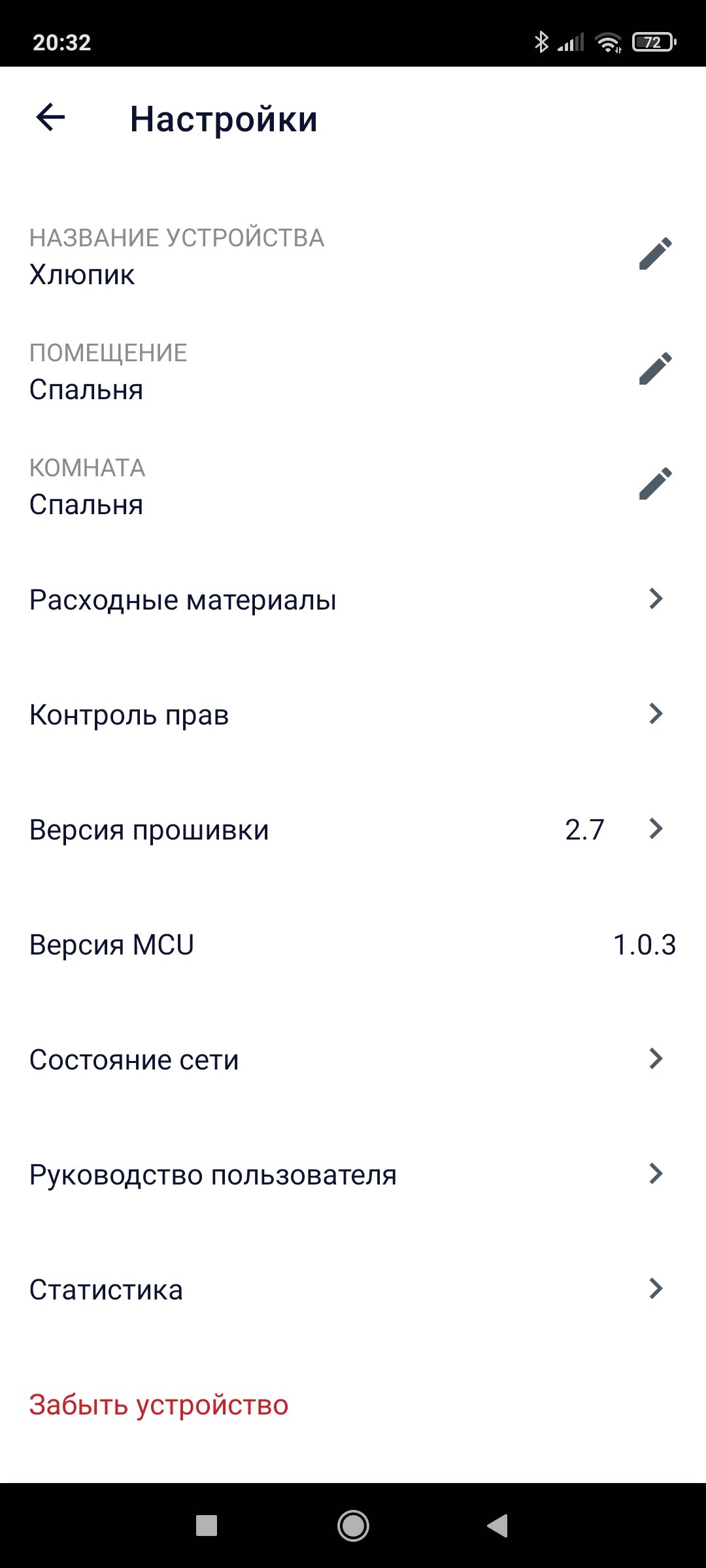Open Состояние сети

[353, 1060]
